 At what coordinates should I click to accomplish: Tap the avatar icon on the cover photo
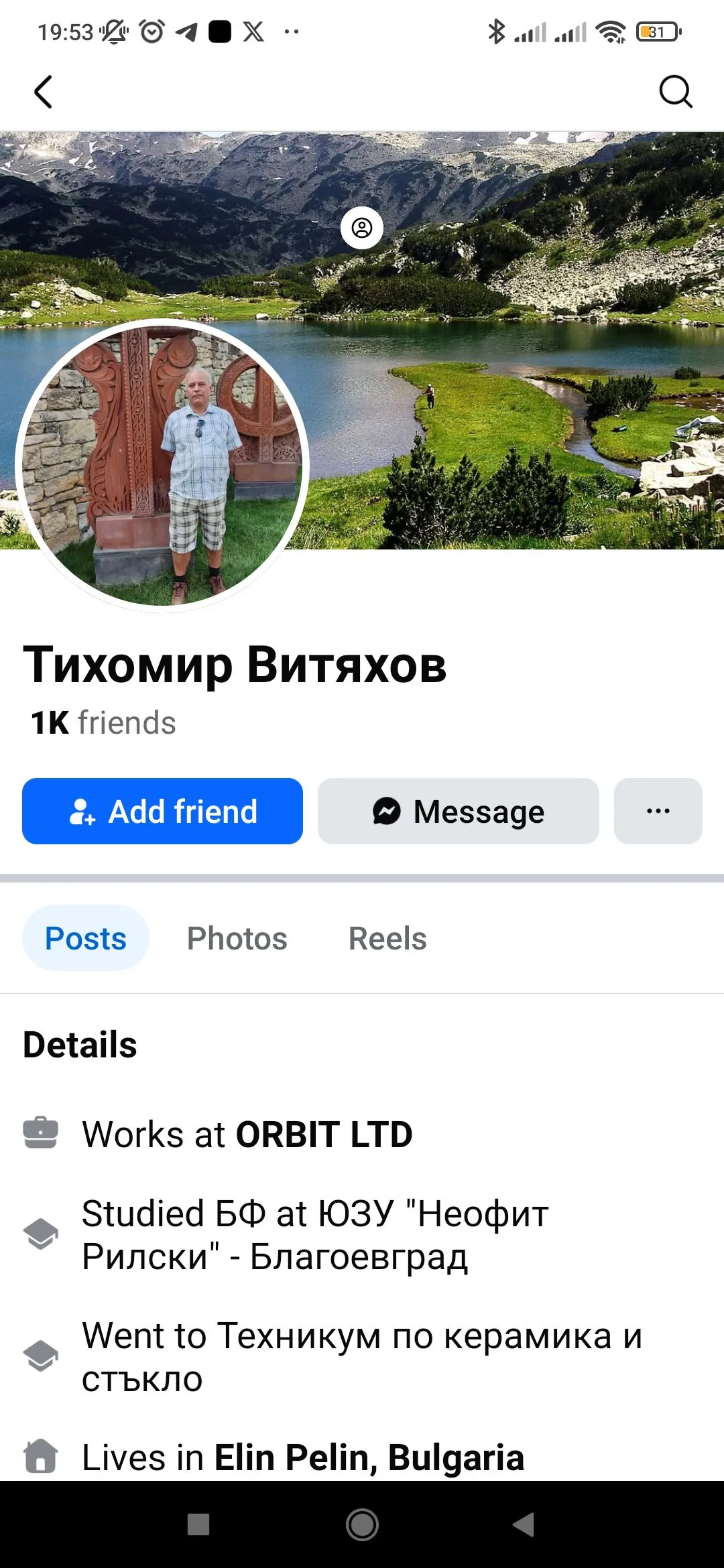pyautogui.click(x=362, y=228)
